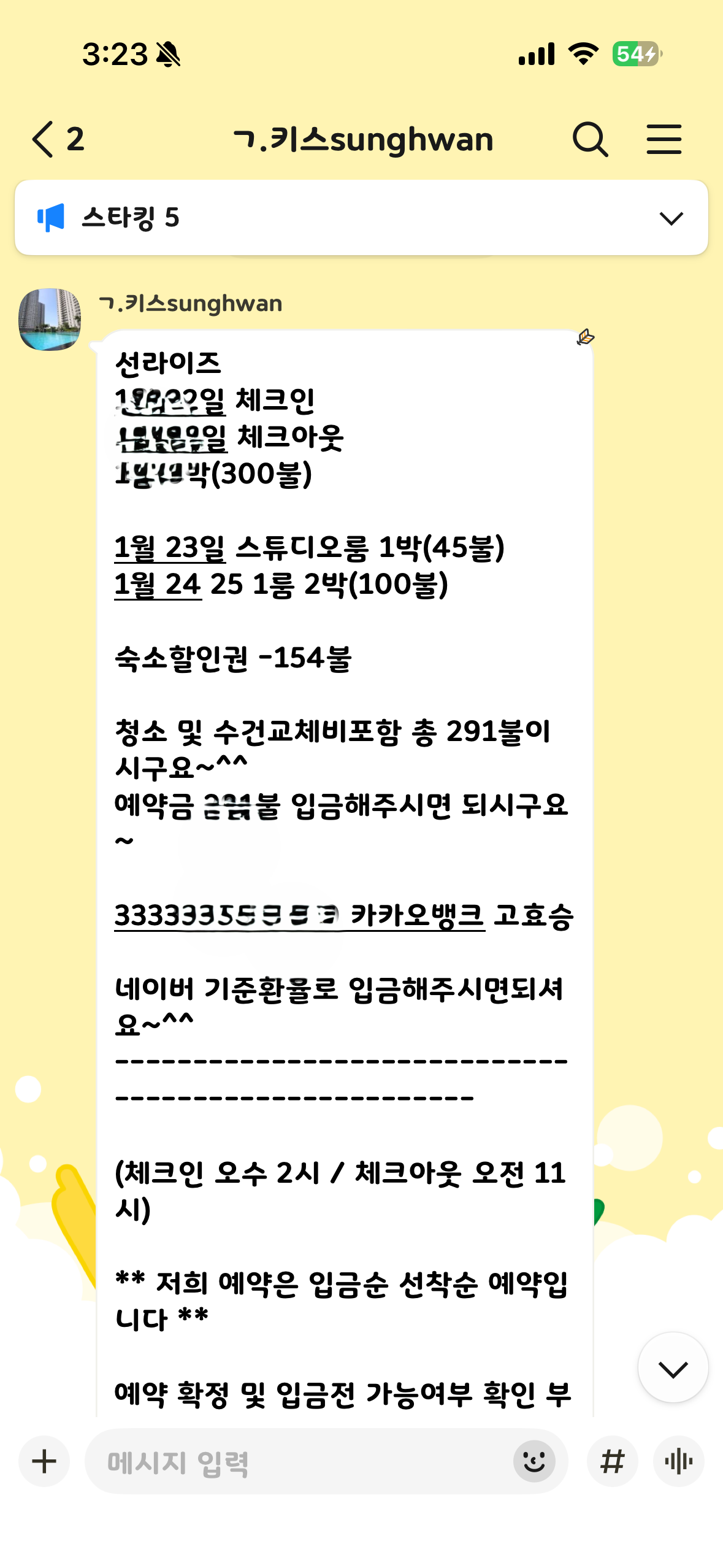This screenshot has width=723, height=1568.
Task: Open the emoticon picker
Action: (534, 1461)
